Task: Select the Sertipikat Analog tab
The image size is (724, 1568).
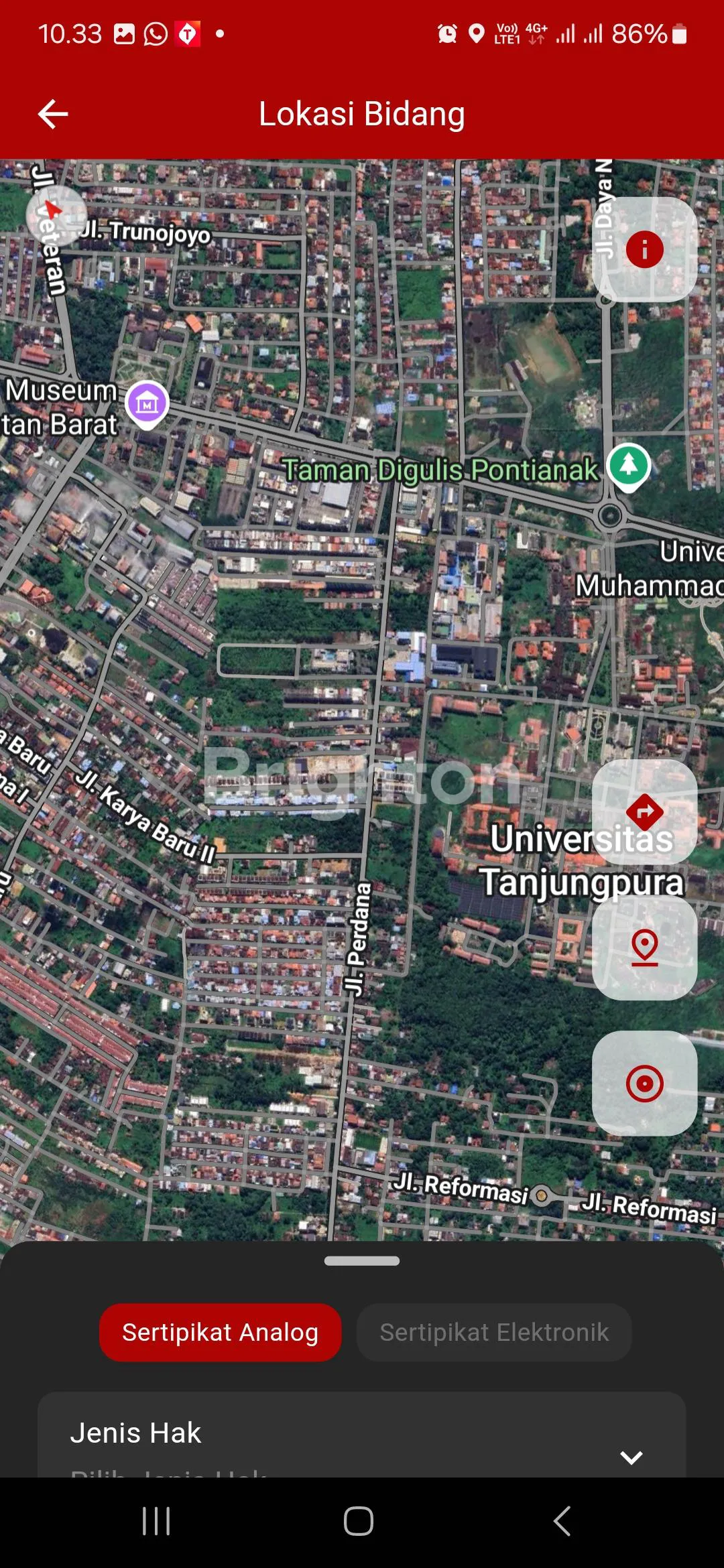Action: point(220,1332)
